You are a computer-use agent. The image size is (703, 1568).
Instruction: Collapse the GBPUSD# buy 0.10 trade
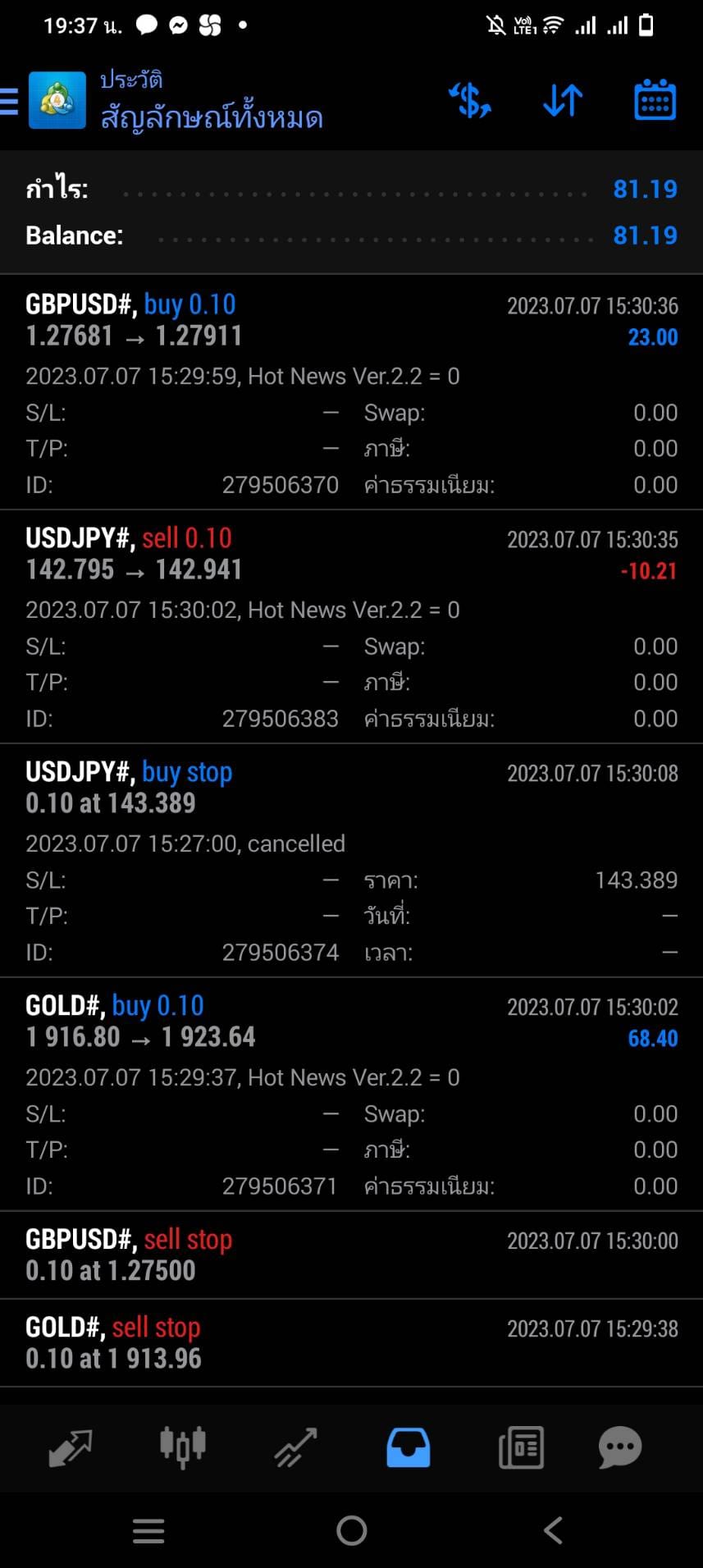coord(351,392)
